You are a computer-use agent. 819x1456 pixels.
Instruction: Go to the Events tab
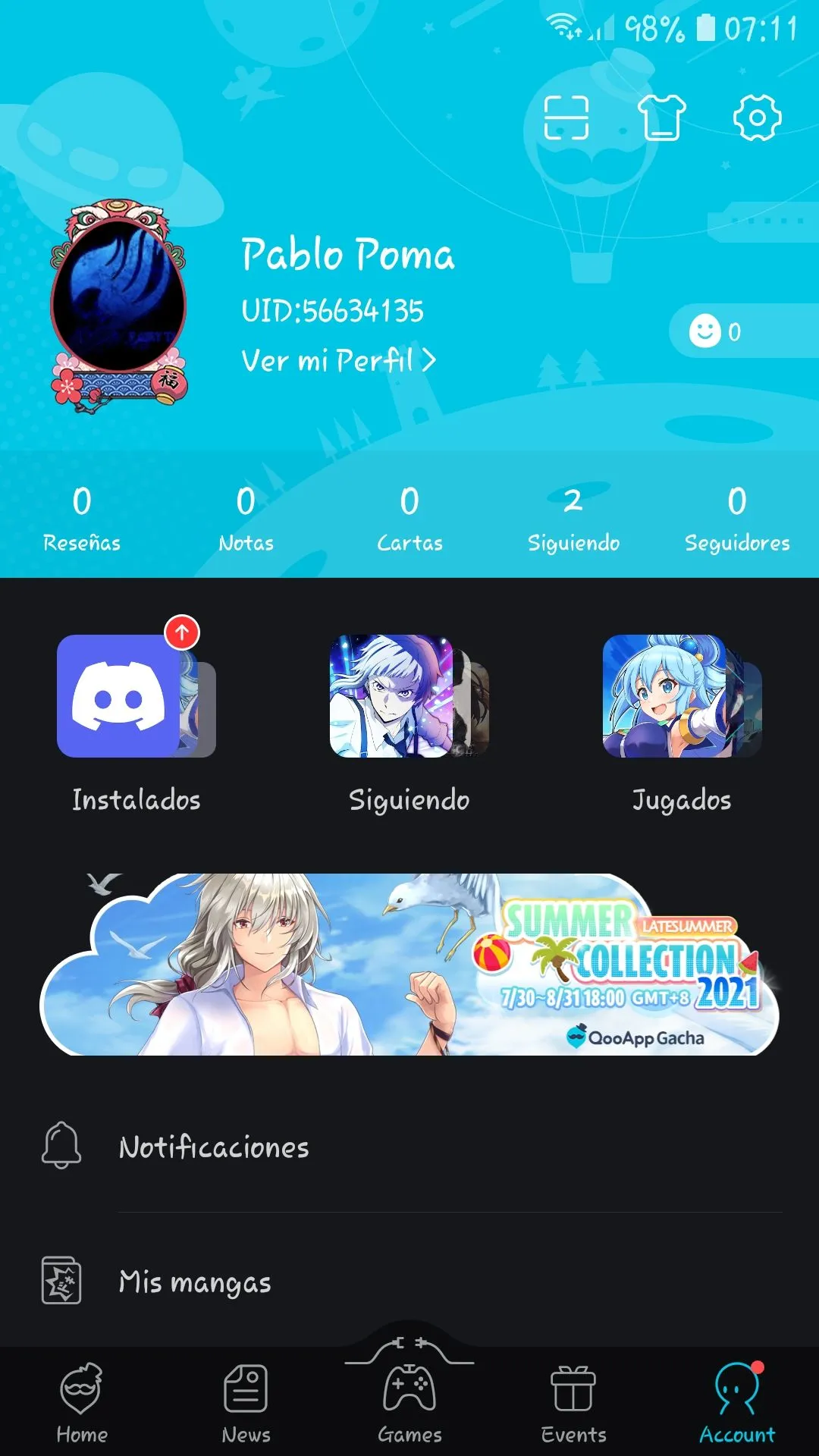pos(573,1403)
